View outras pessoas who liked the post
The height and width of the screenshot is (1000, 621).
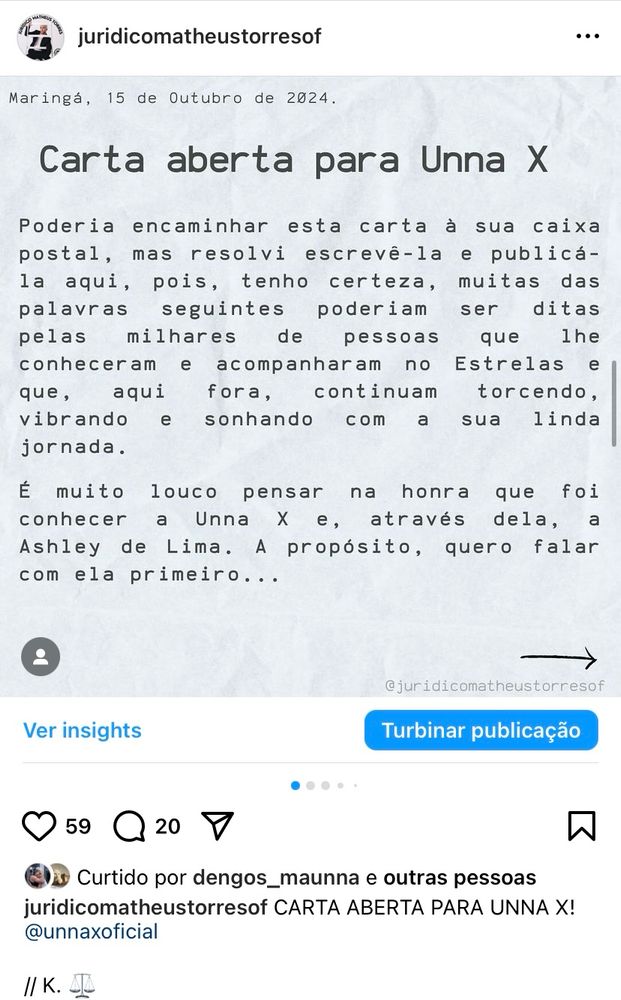tap(459, 878)
